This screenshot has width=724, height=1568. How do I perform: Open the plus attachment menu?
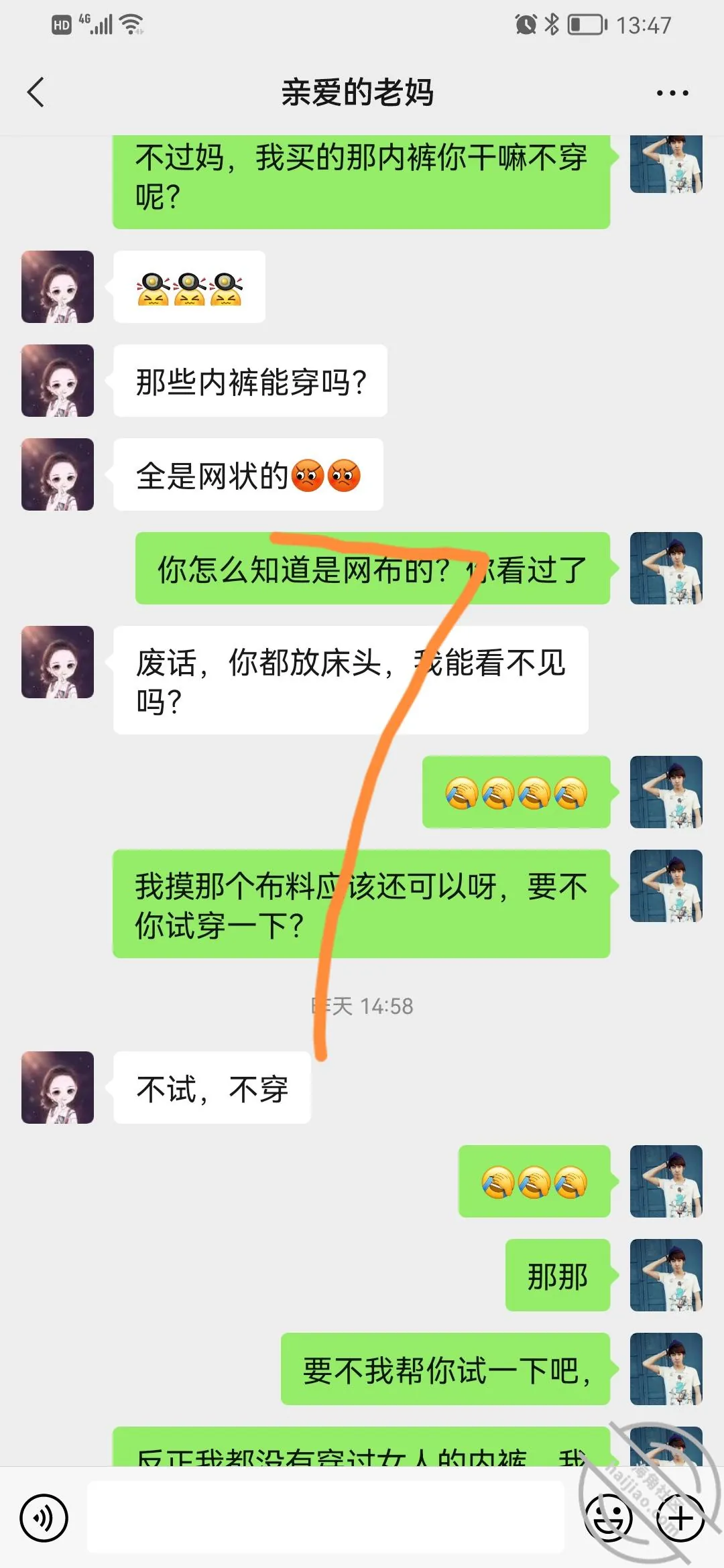point(680,1518)
